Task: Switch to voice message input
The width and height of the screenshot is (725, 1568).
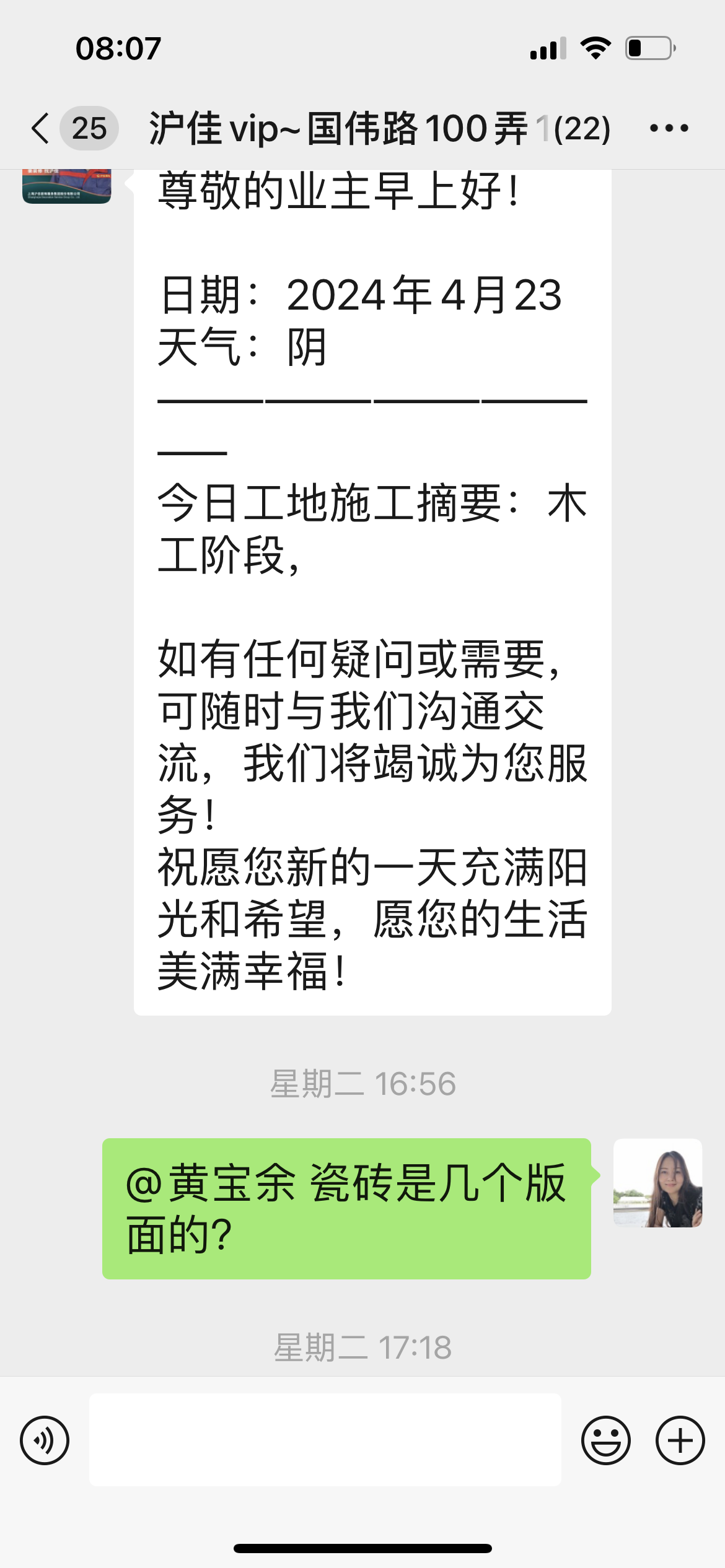Action: pyautogui.click(x=45, y=1440)
